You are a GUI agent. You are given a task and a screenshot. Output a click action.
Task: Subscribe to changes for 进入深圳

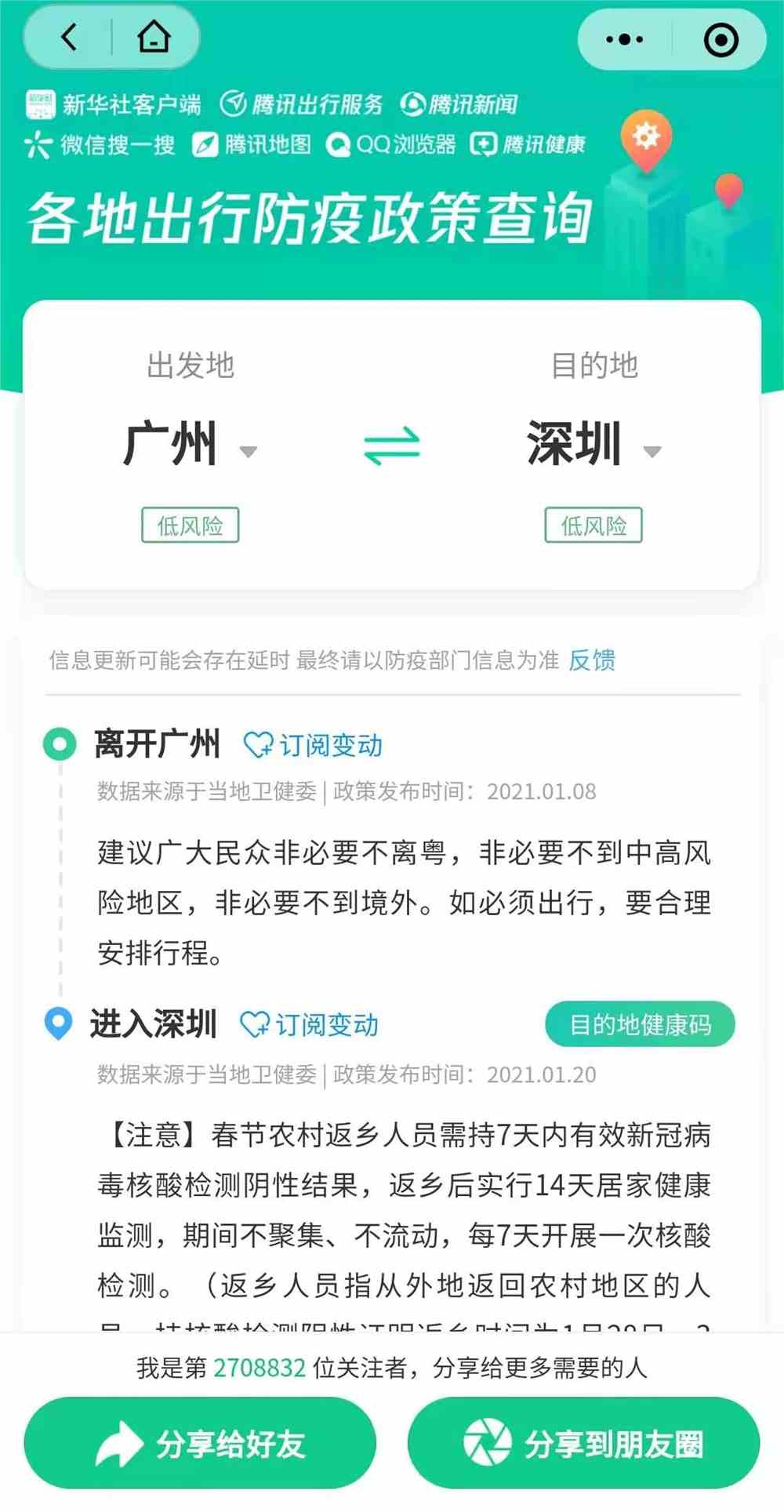pos(309,1024)
